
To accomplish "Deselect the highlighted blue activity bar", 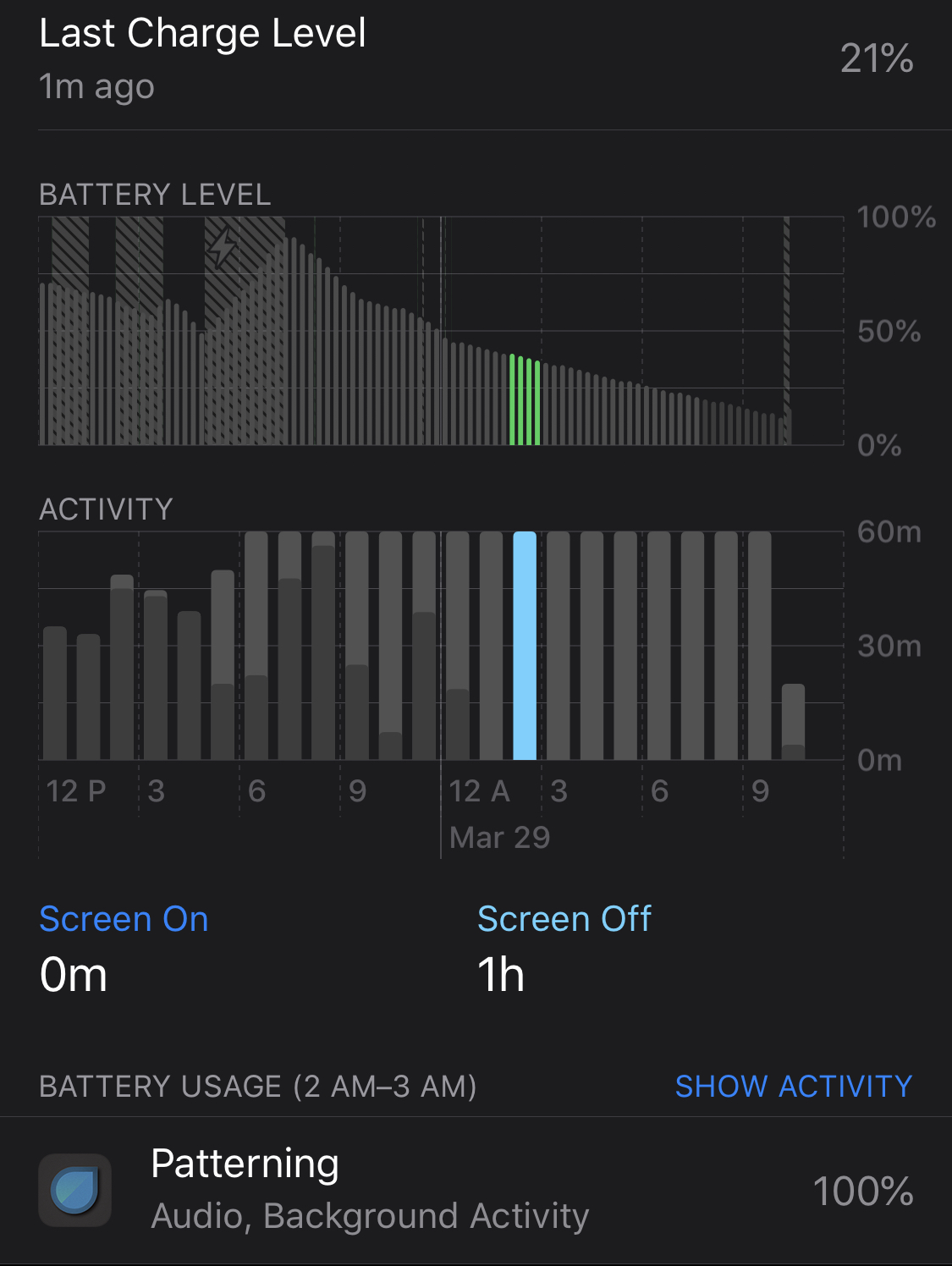I will point(525,646).
